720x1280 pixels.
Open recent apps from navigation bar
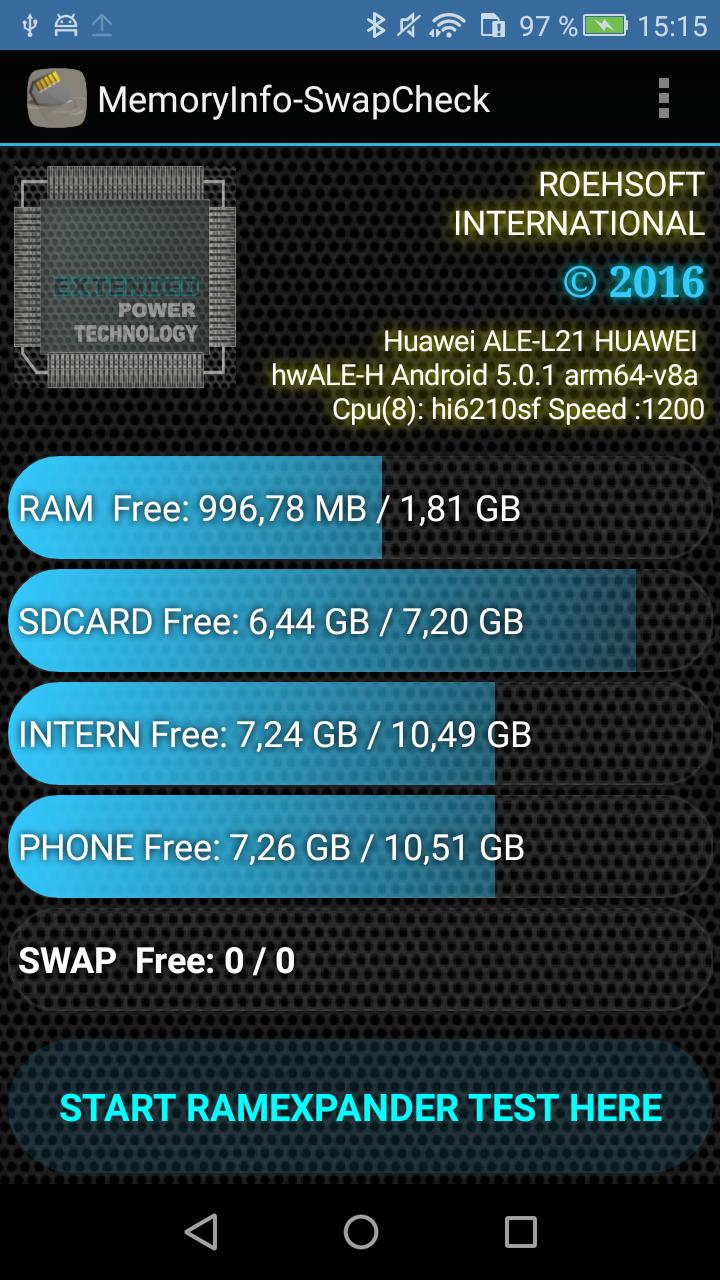[x=520, y=1231]
